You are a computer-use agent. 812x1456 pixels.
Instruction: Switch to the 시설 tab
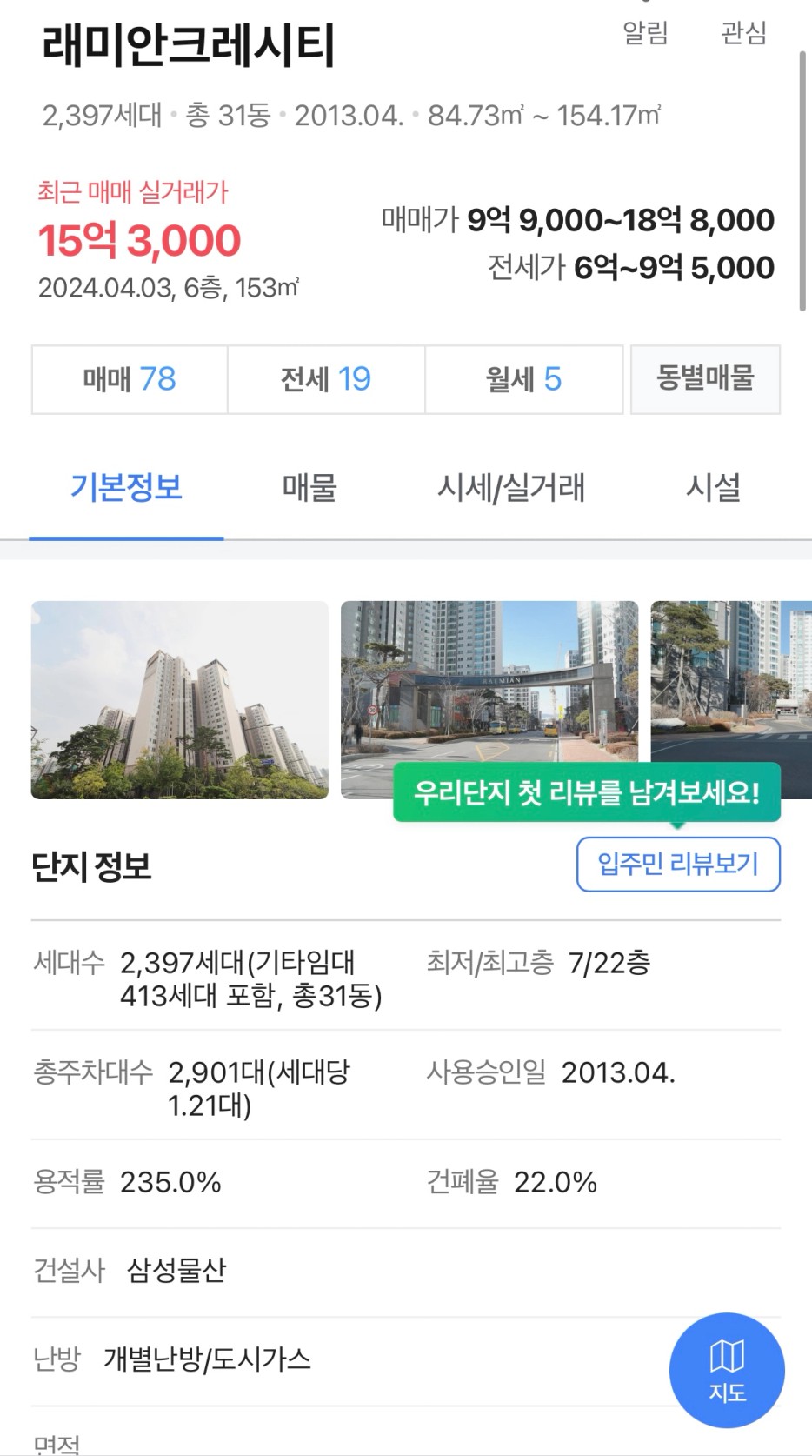(714, 487)
